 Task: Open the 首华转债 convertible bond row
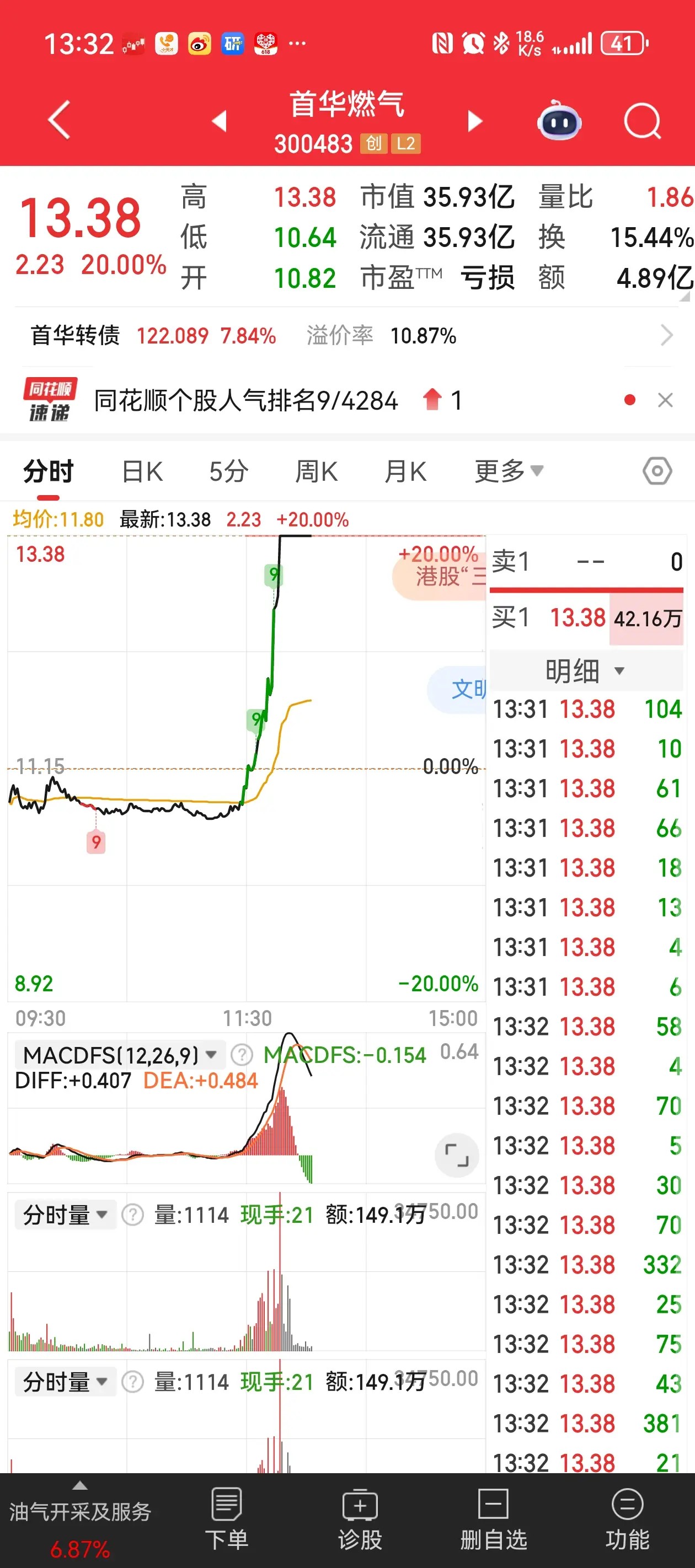(347, 335)
